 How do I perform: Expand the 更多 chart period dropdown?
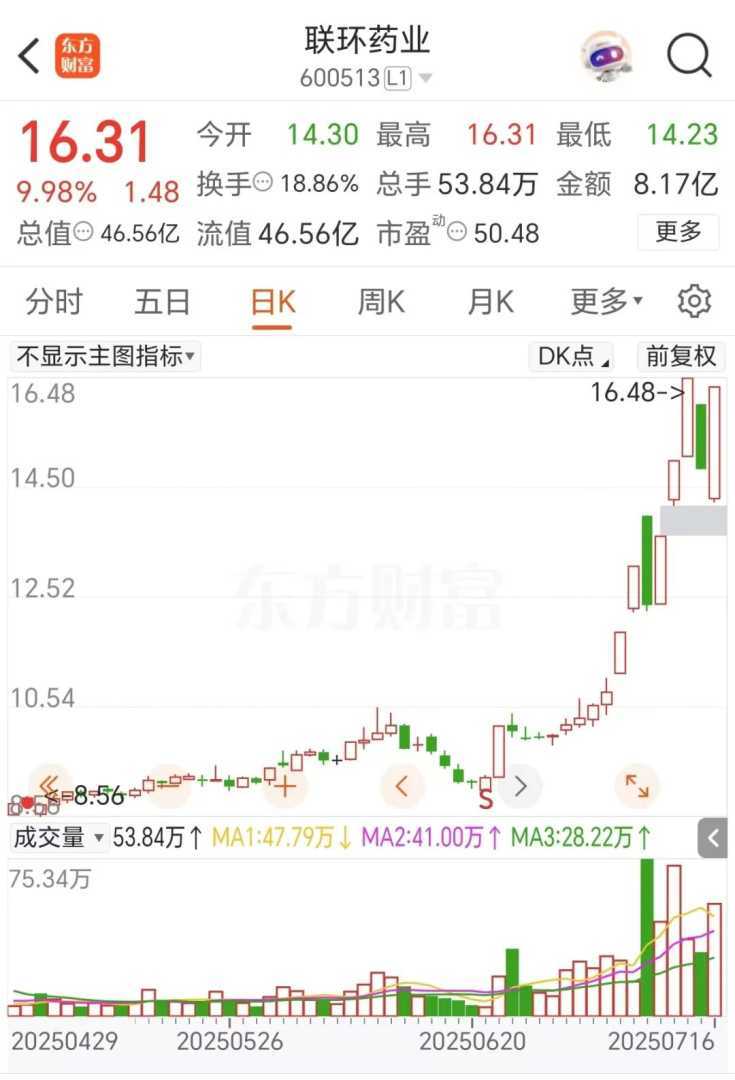[606, 301]
